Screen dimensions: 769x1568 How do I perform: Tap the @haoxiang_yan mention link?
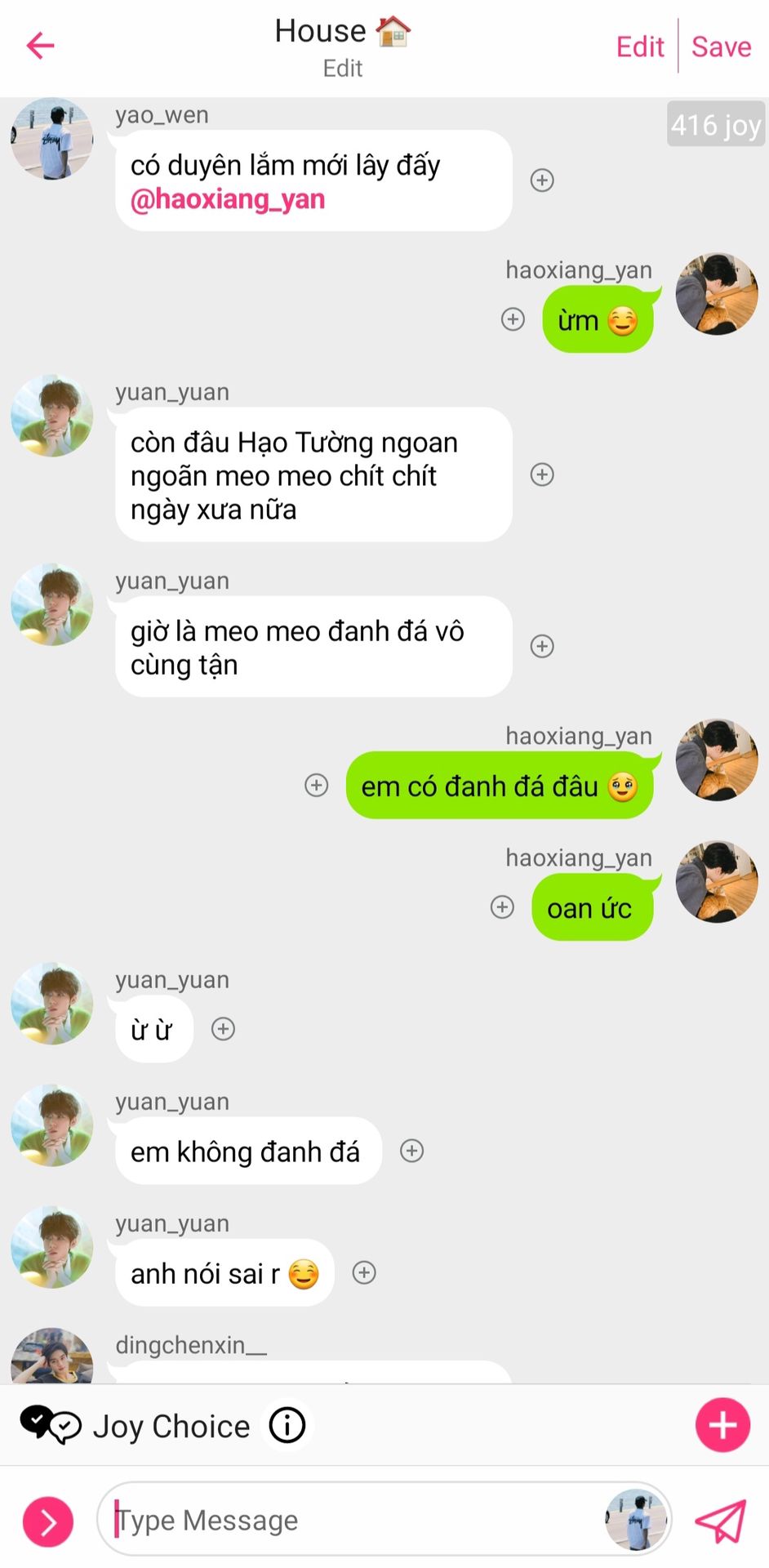coord(228,199)
